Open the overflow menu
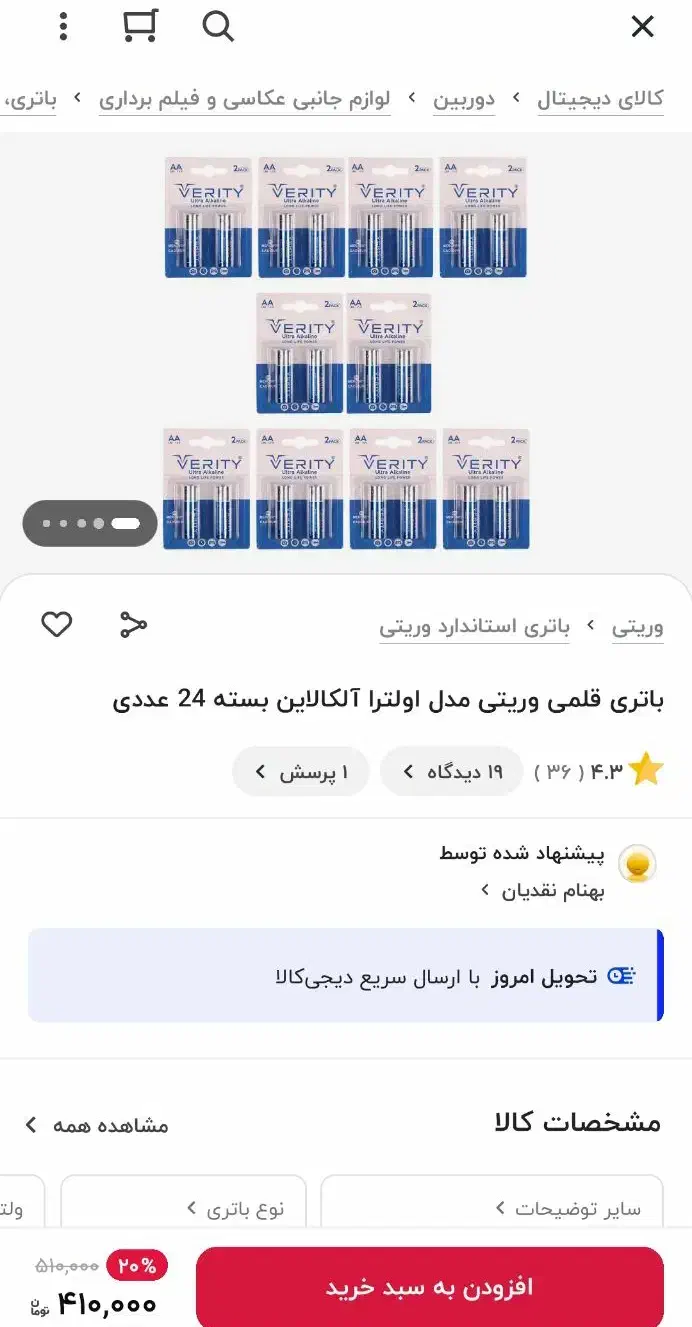Image resolution: width=692 pixels, height=1327 pixels. tap(63, 27)
